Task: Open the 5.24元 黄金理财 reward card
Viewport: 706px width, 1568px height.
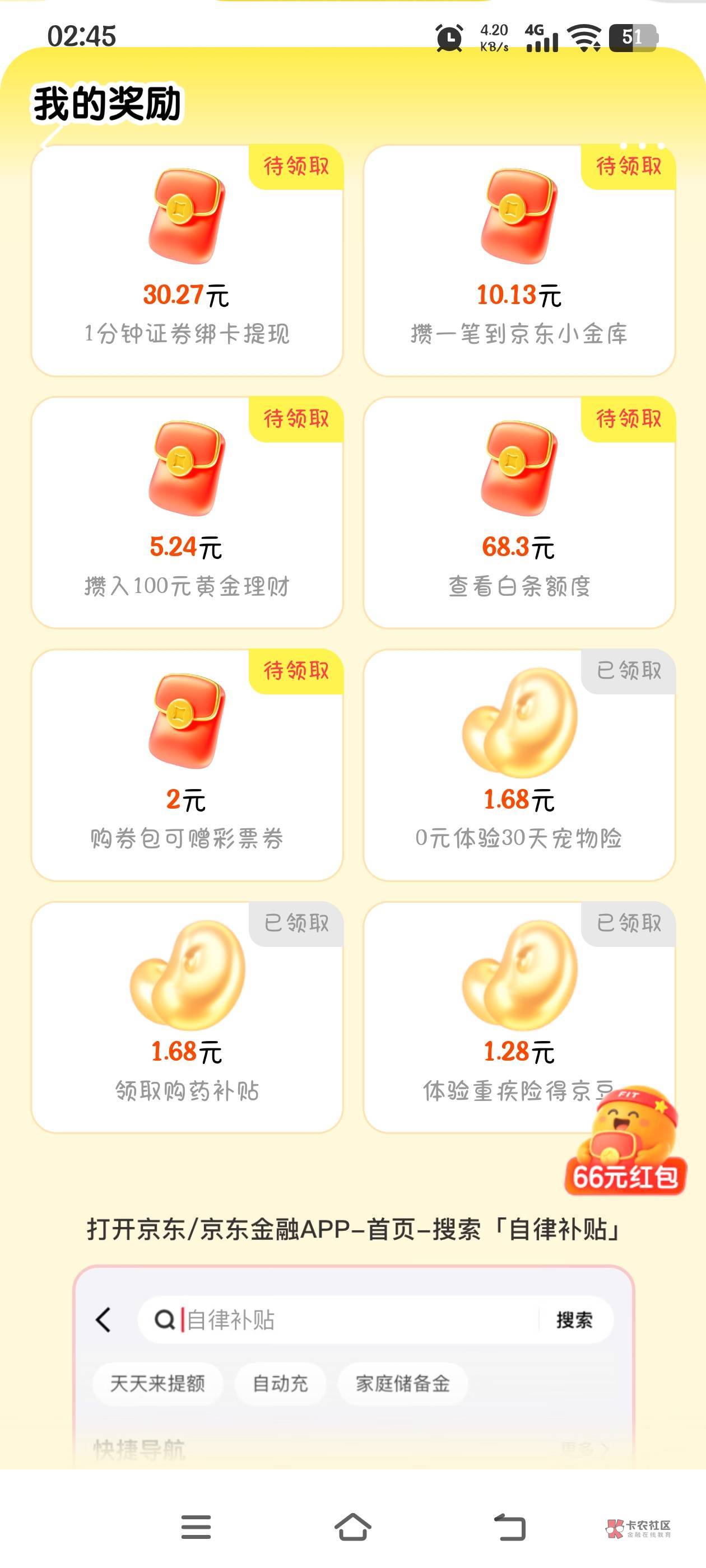Action: pyautogui.click(x=187, y=512)
